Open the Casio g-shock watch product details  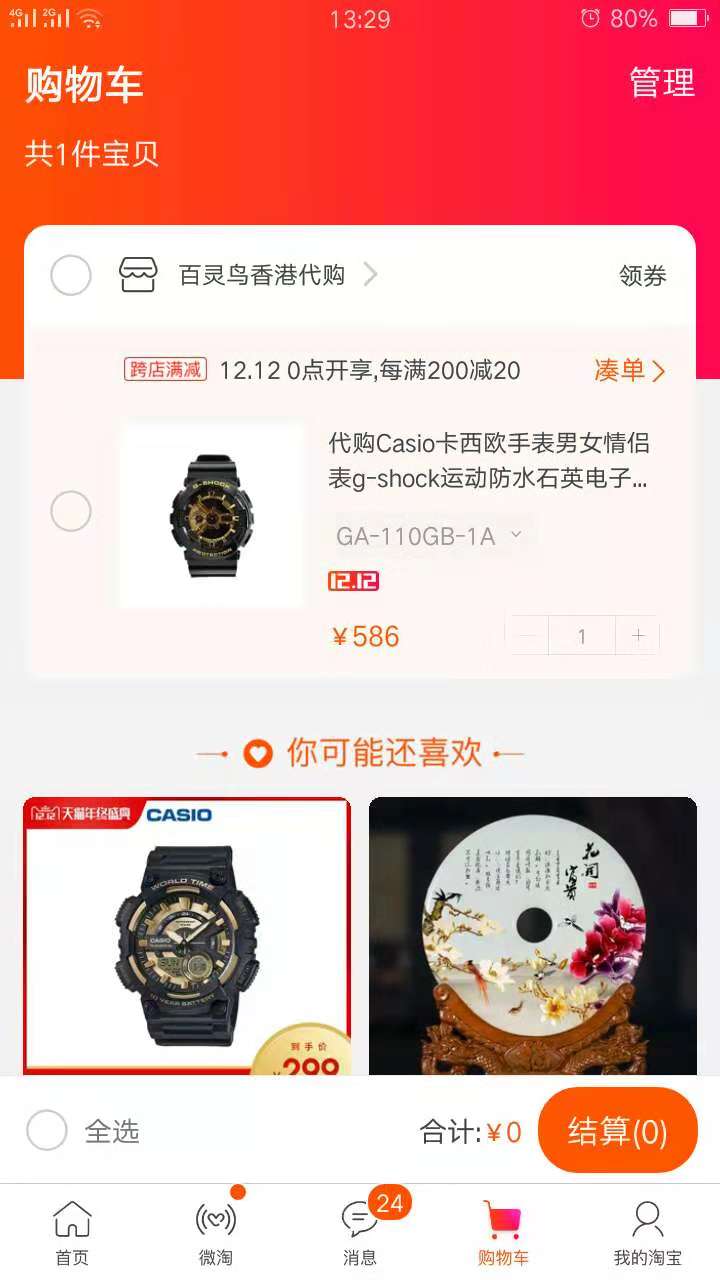[488, 460]
